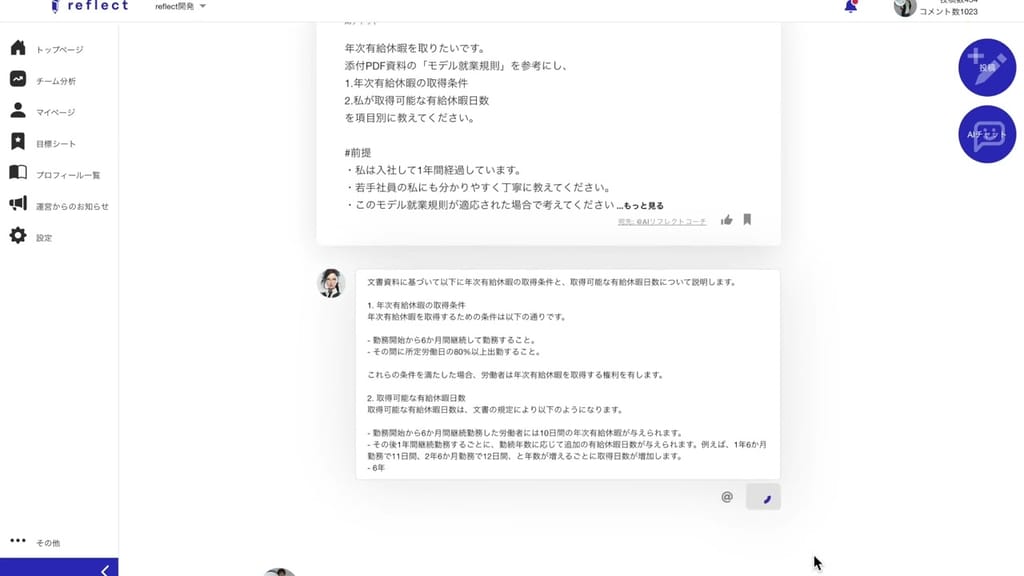
Task: Tap the 投稿 floating button
Action: [x=986, y=66]
